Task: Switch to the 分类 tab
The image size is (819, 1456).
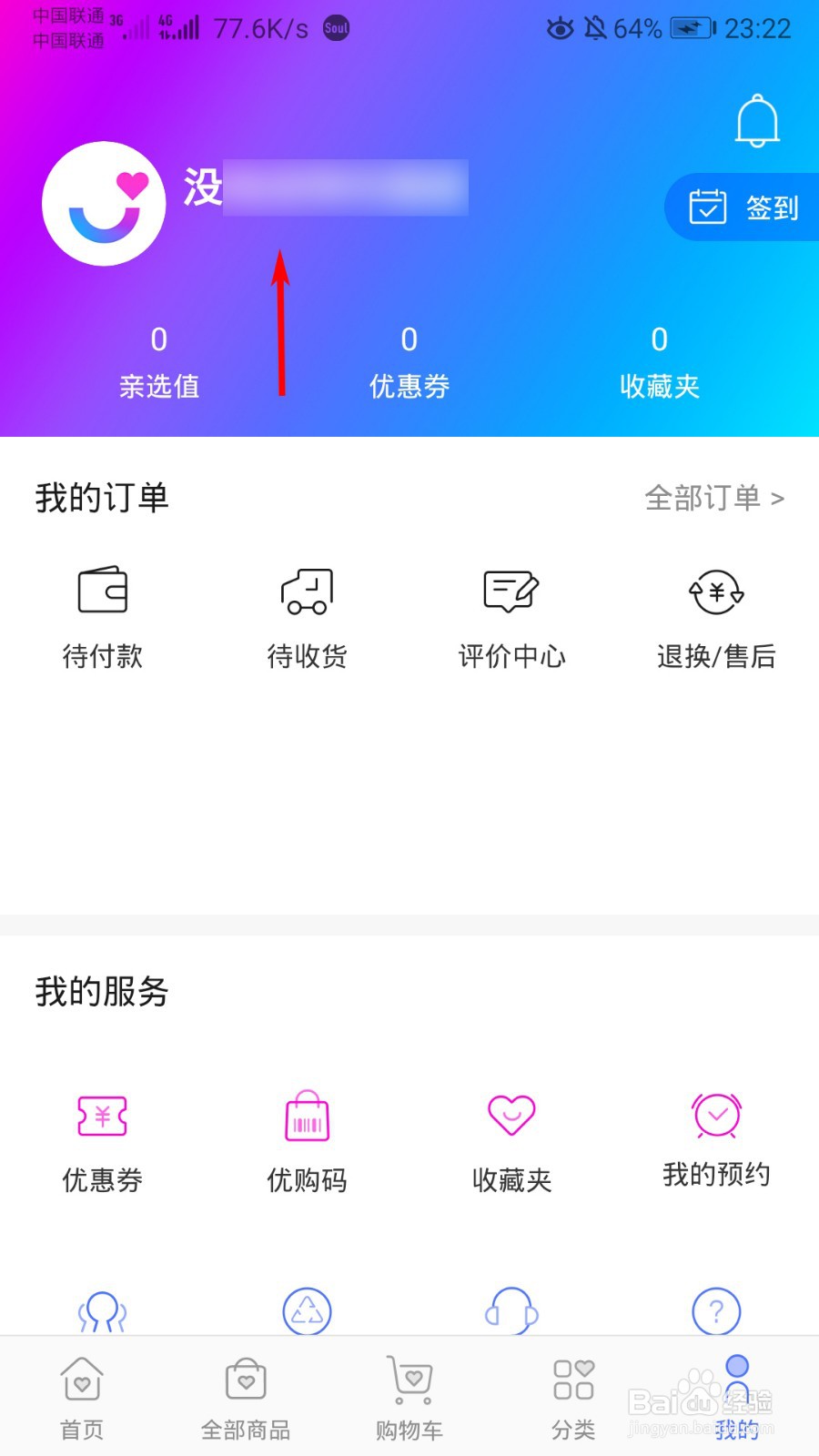Action: click(573, 1399)
